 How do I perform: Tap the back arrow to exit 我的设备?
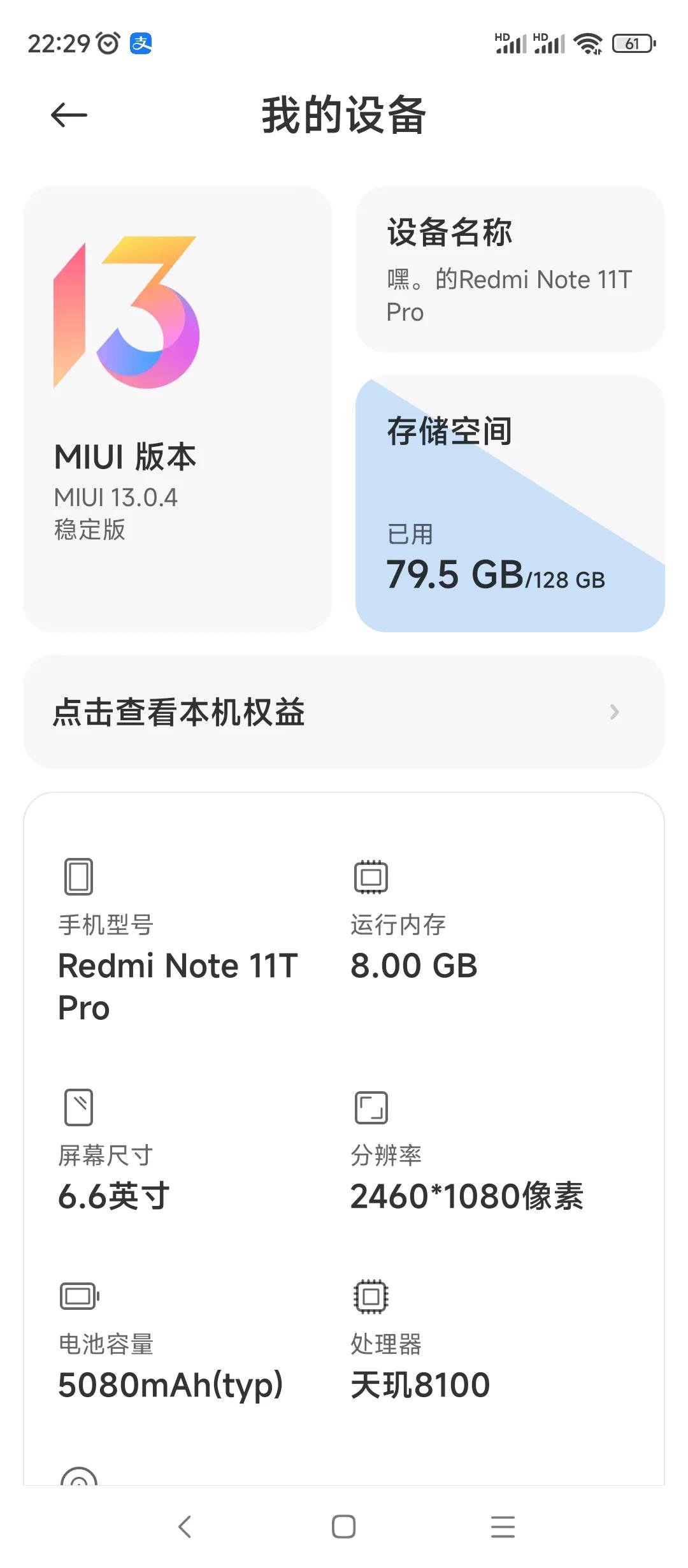70,115
